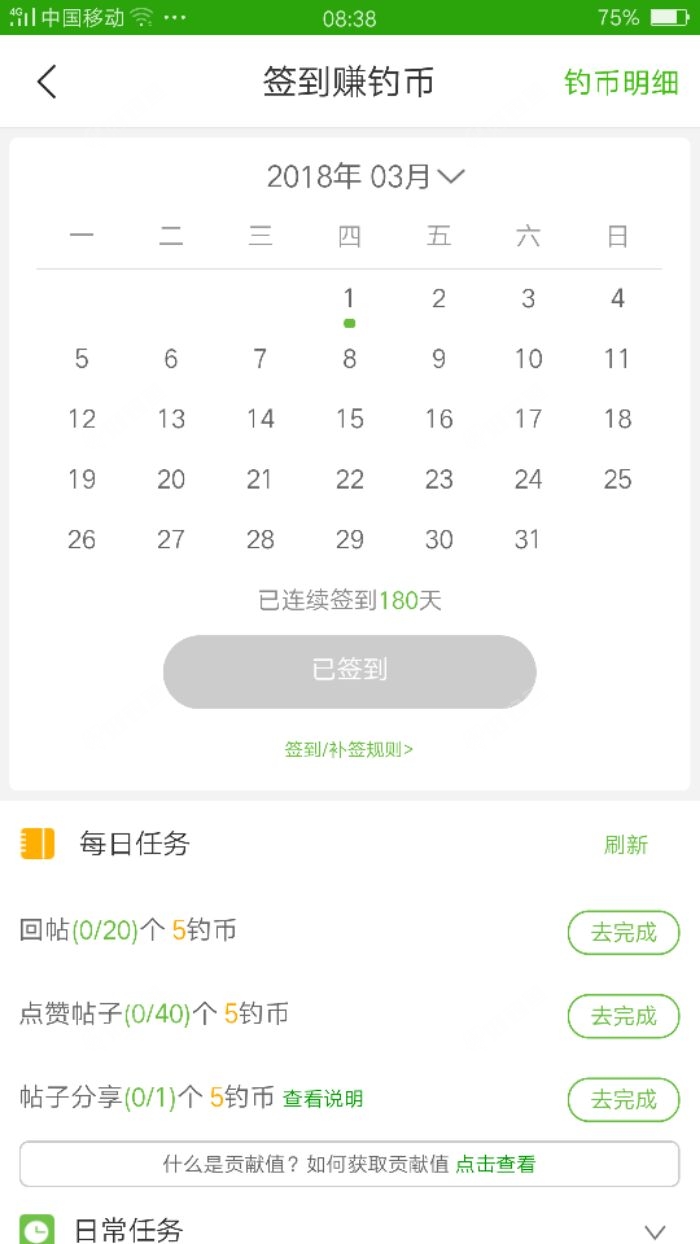Open 点击查看 about contribution value
The image size is (700, 1244).
click(496, 1164)
